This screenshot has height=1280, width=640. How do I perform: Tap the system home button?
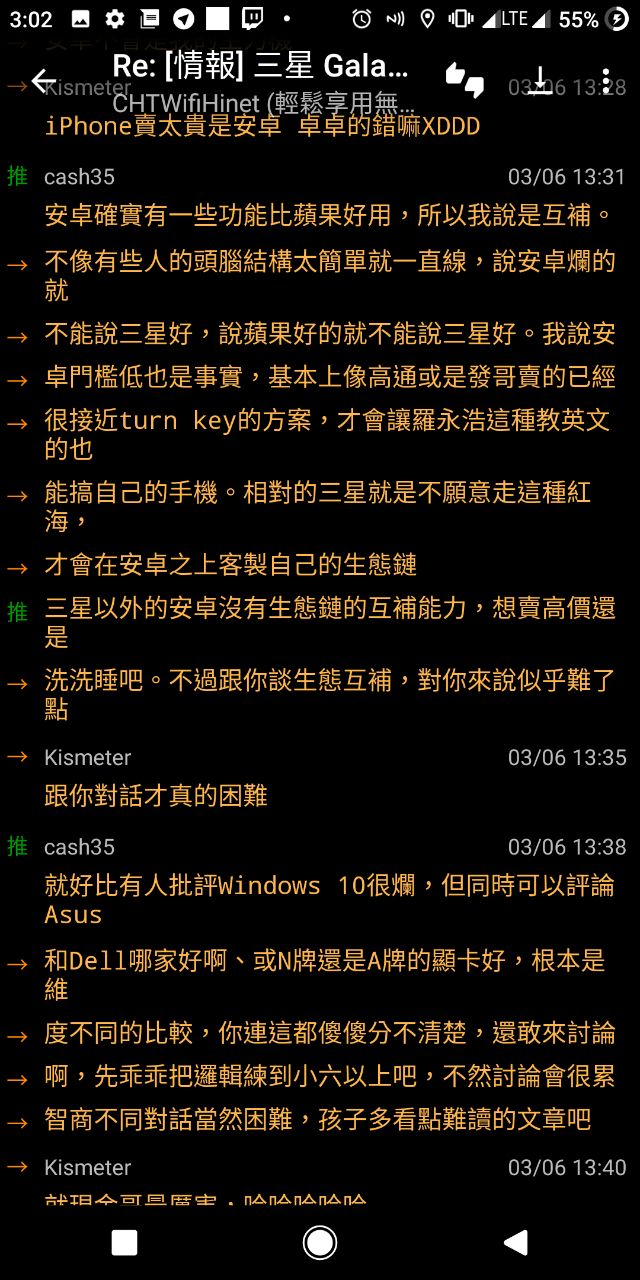pyautogui.click(x=320, y=1242)
